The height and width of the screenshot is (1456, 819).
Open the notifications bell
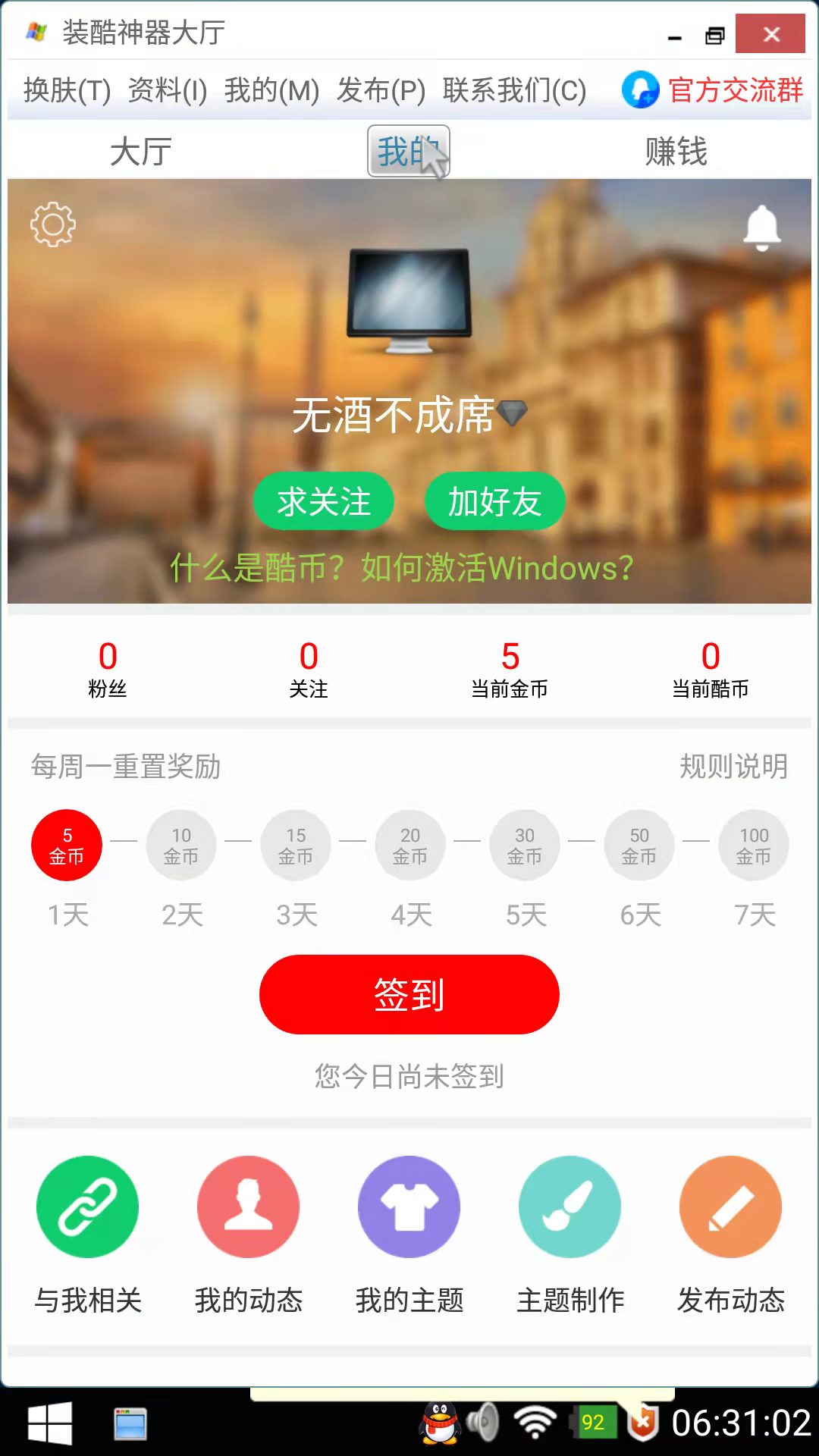pyautogui.click(x=761, y=227)
